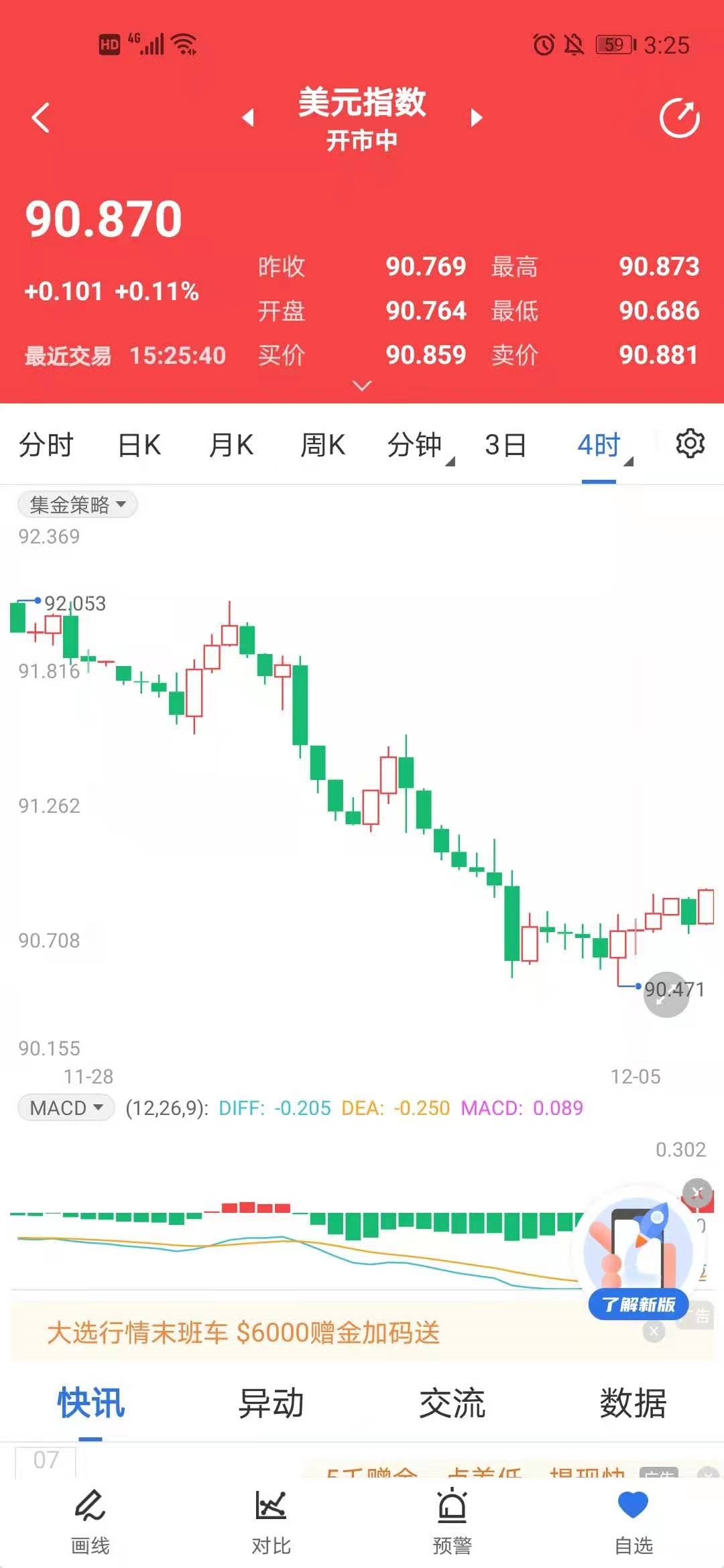Select the 月K chart tab
724x1568 pixels.
click(x=231, y=445)
